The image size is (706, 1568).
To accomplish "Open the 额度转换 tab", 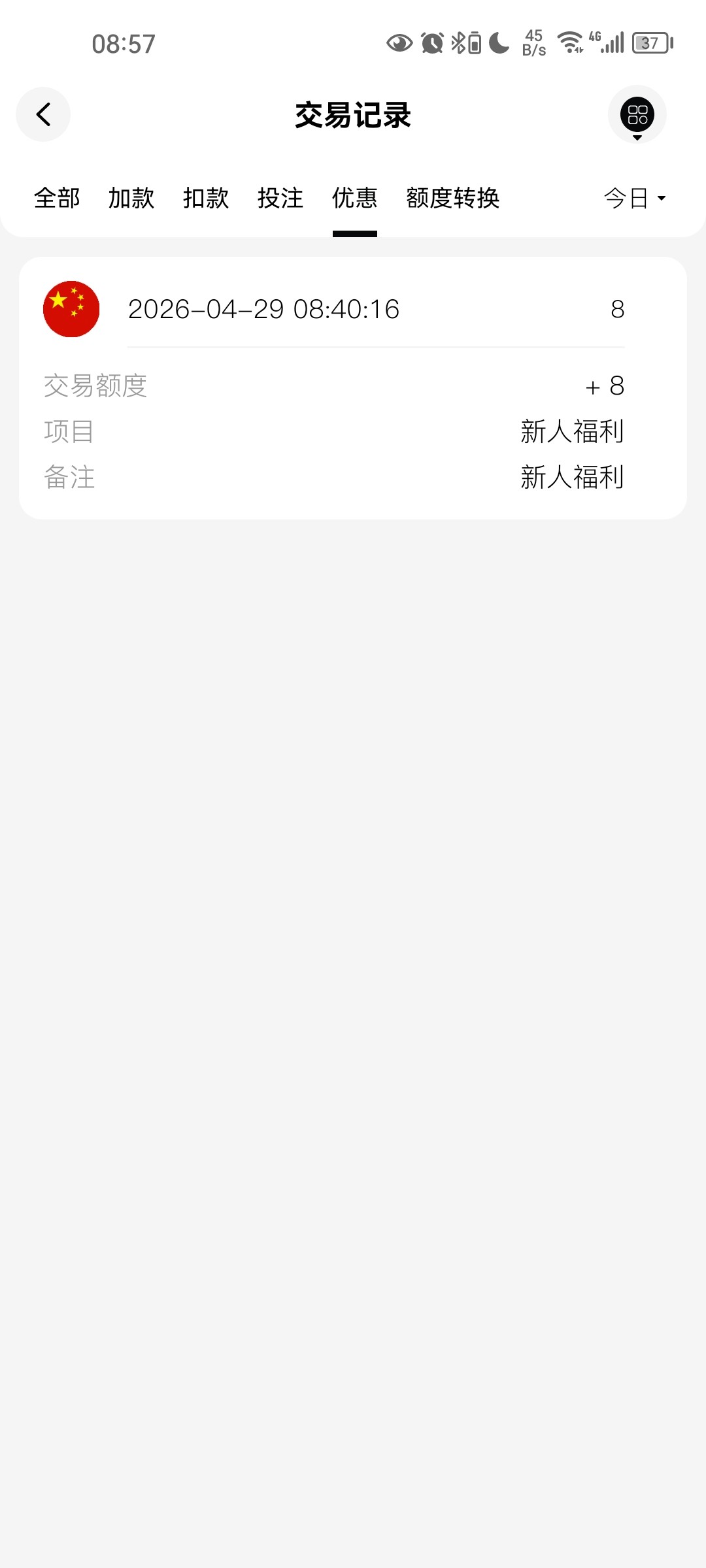I will coord(453,198).
